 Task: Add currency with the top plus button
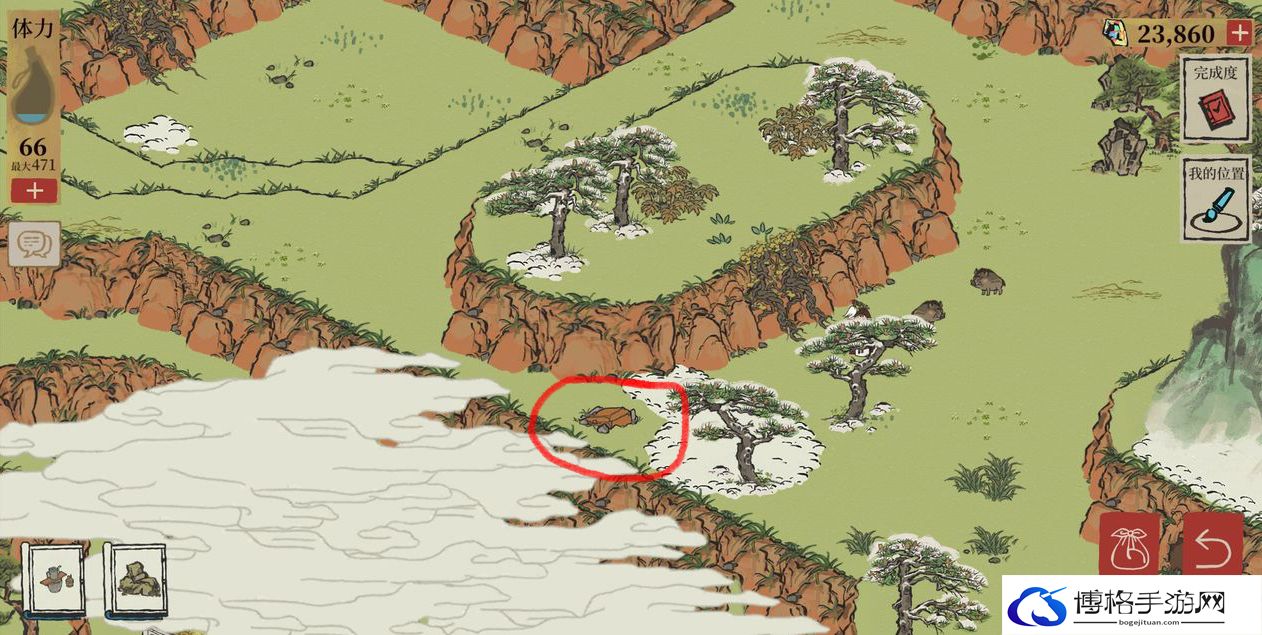1239,33
